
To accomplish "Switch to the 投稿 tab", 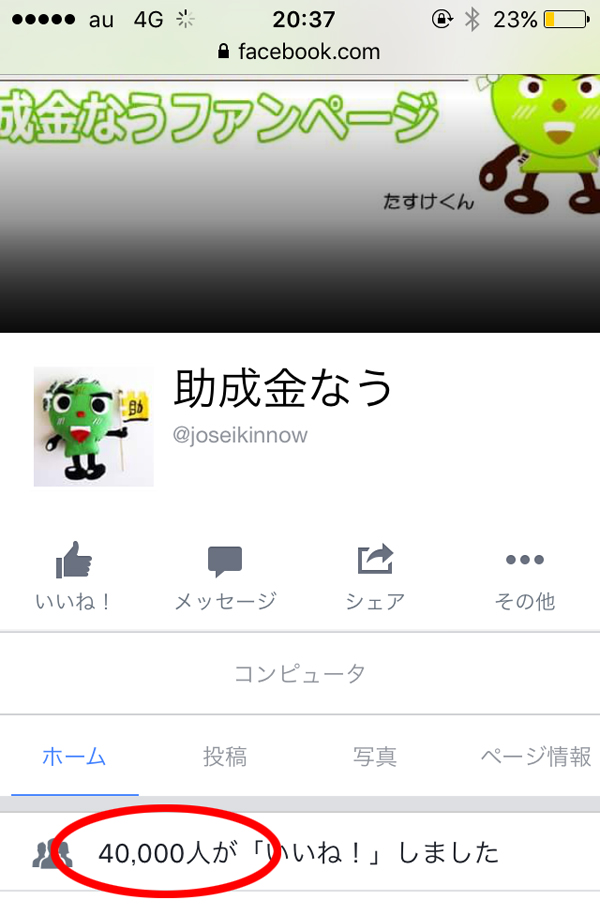I will (x=225, y=757).
